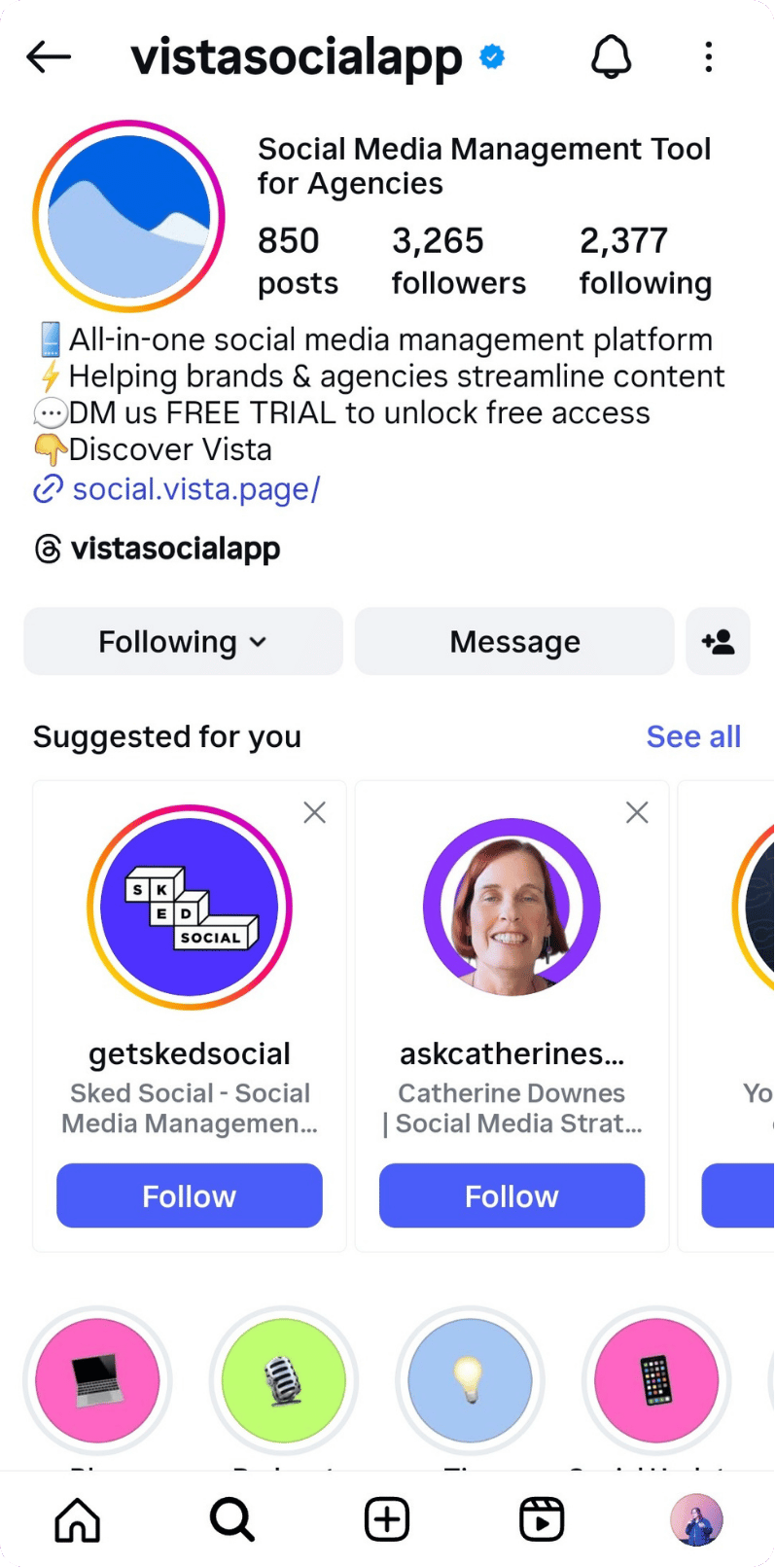
Task: Open the followers list
Action: pyautogui.click(x=458, y=261)
